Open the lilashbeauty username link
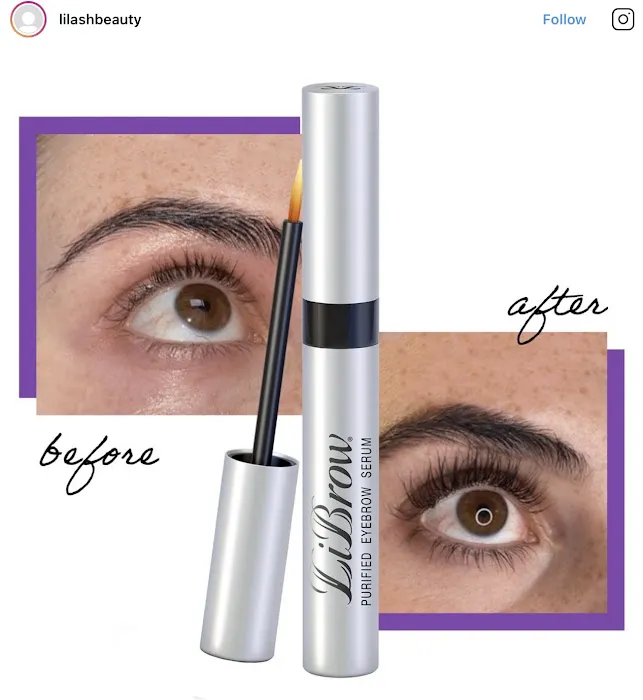Image resolution: width=643 pixels, height=700 pixels. click(x=99, y=19)
